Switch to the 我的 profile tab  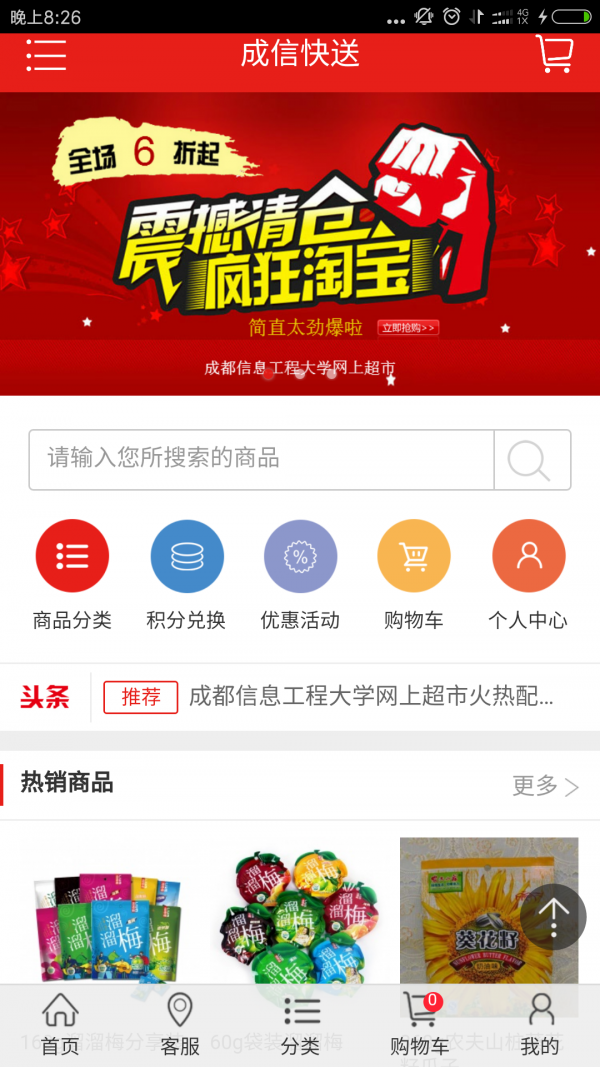coord(540,1025)
